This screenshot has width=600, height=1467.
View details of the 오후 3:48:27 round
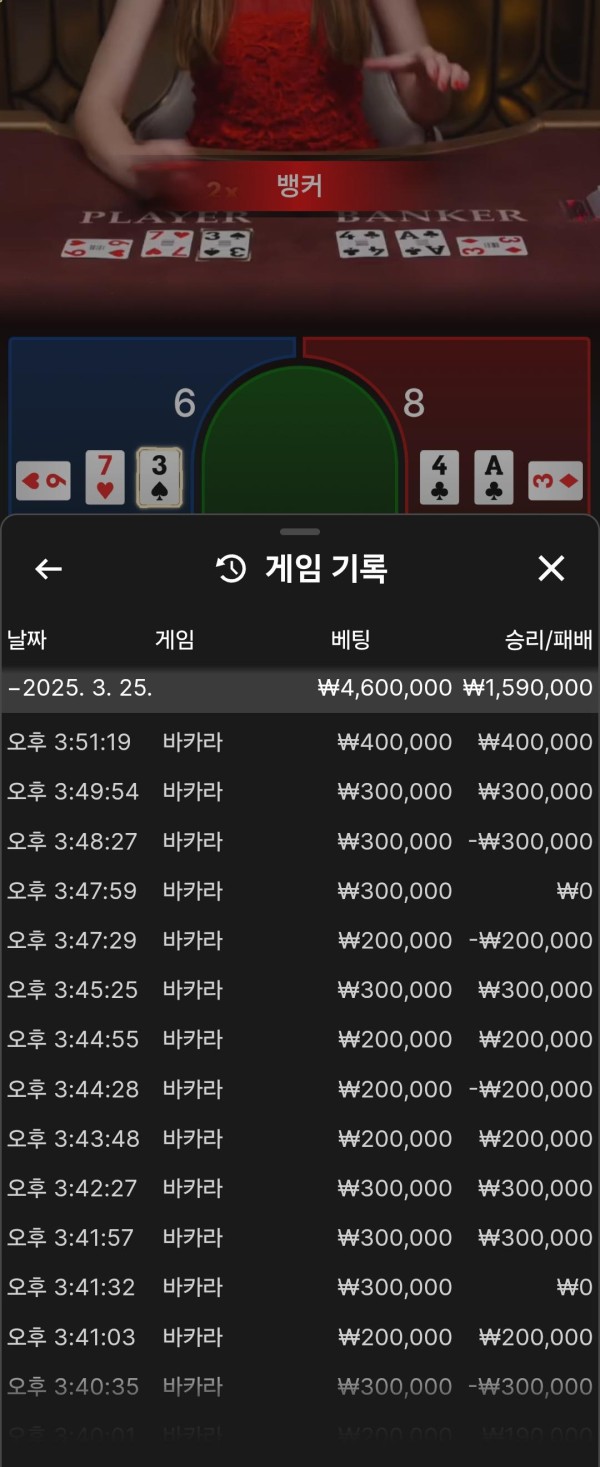tap(300, 841)
